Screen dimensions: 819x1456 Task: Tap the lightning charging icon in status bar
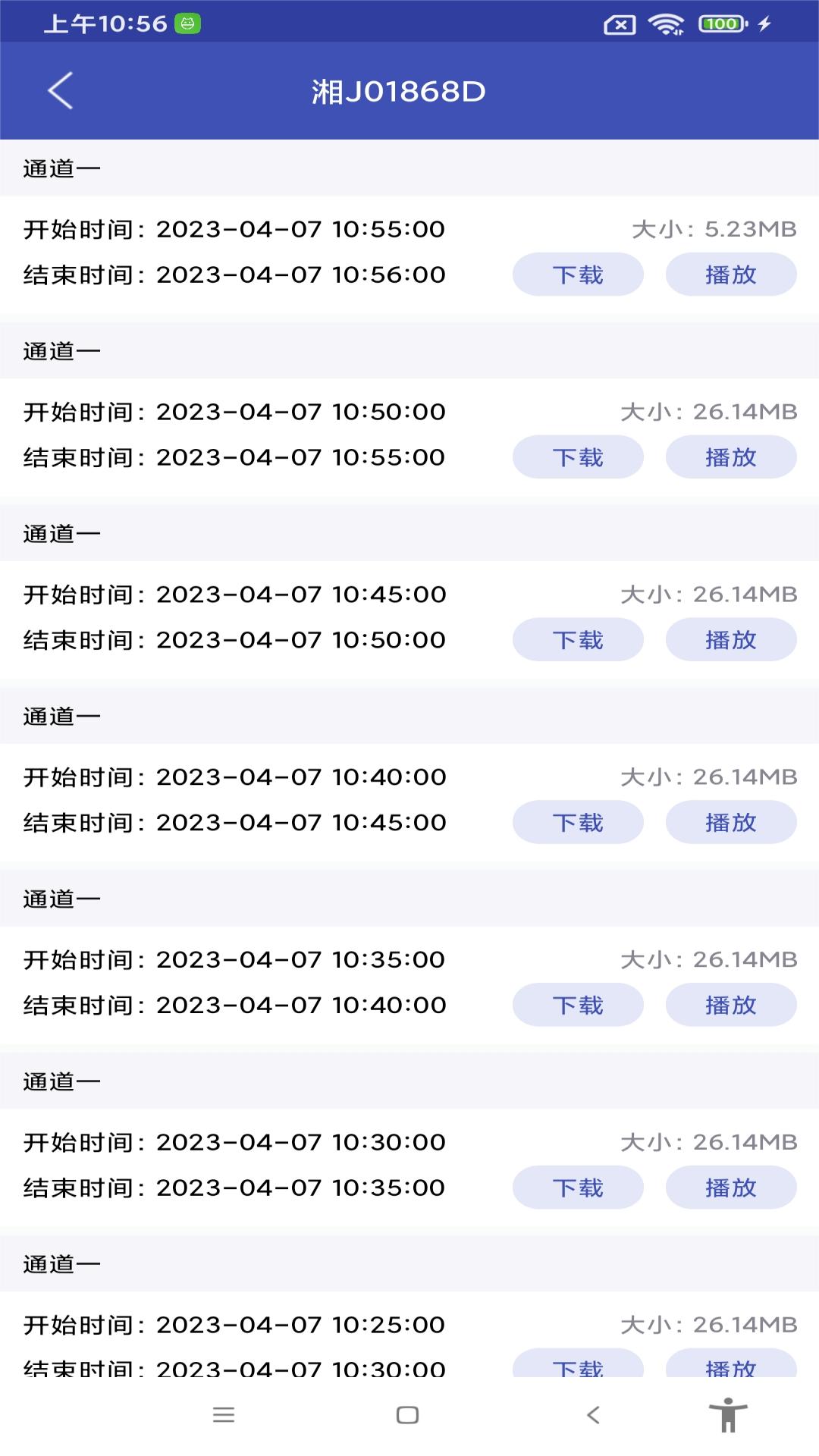[763, 23]
